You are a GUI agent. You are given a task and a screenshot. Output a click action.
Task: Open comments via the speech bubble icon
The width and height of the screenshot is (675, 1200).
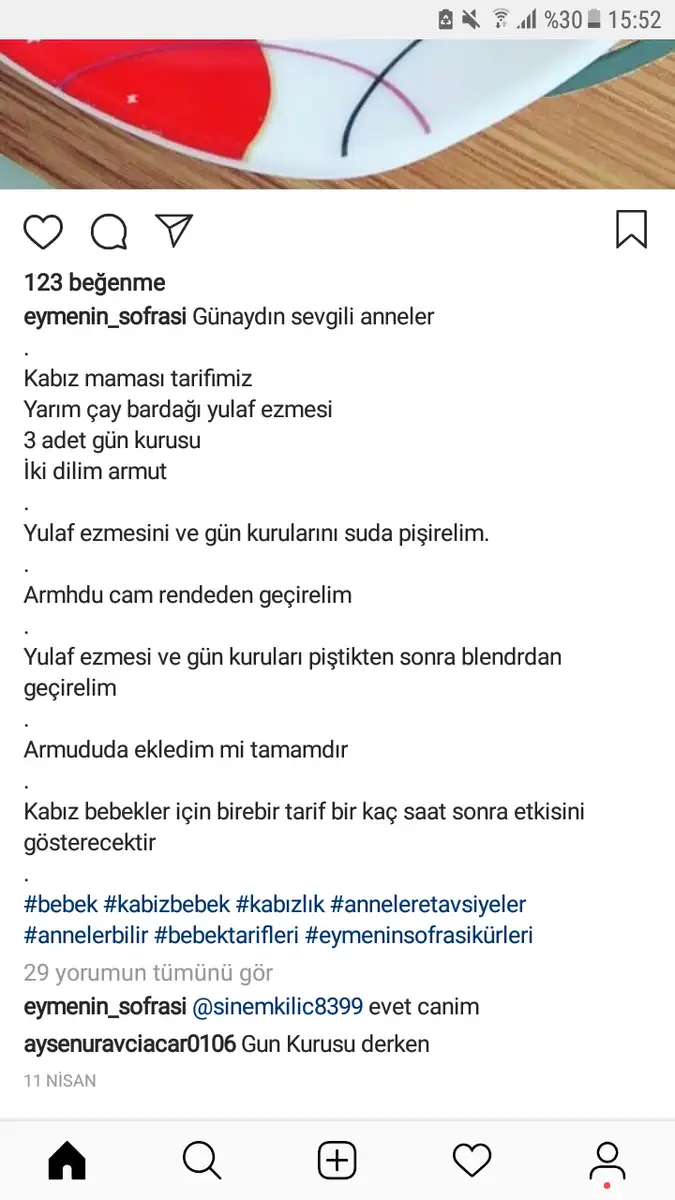(x=109, y=232)
